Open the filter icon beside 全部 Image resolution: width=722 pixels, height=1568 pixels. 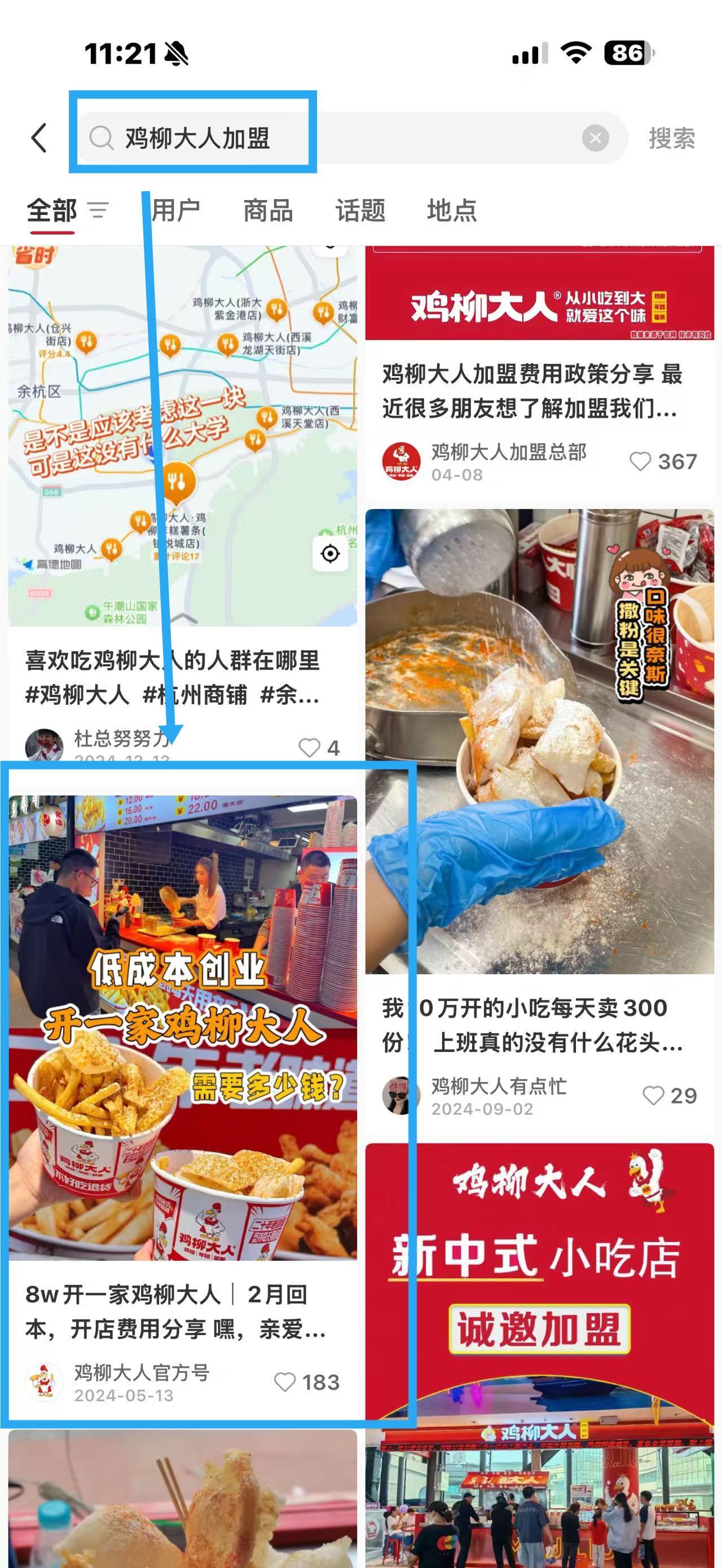98,211
